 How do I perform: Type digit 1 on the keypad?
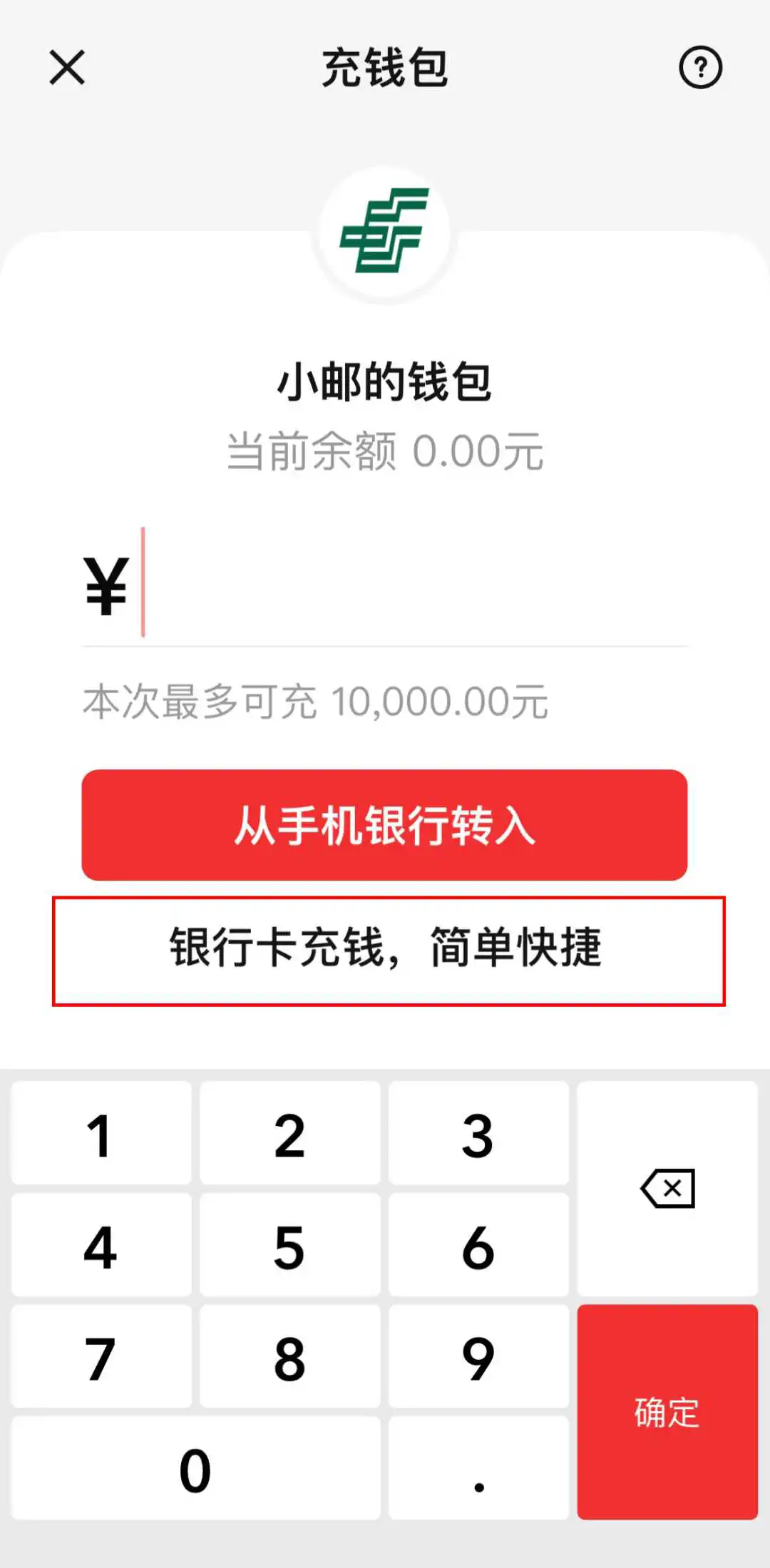pyautogui.click(x=101, y=1134)
